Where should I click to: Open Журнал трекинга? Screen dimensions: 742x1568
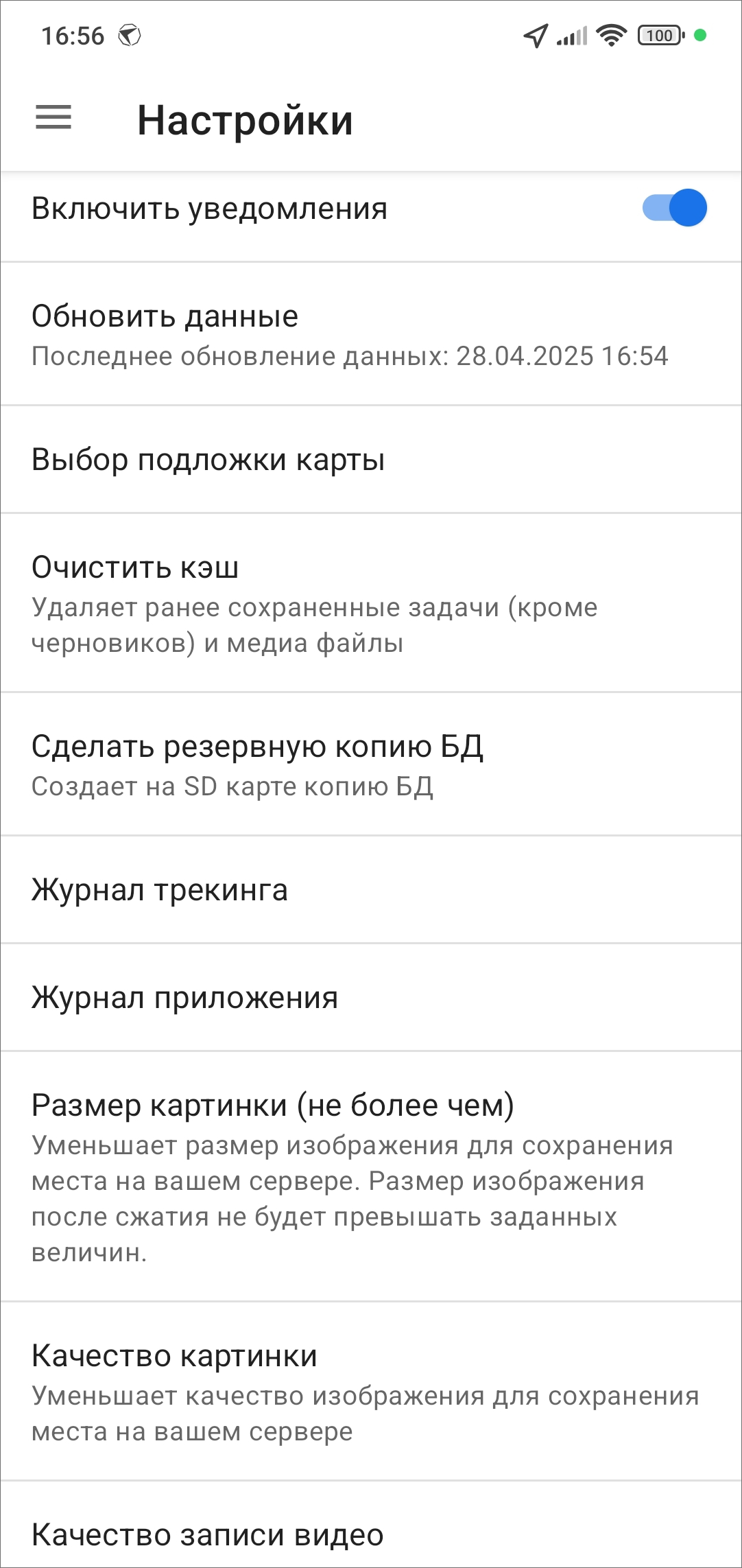pyautogui.click(x=370, y=890)
